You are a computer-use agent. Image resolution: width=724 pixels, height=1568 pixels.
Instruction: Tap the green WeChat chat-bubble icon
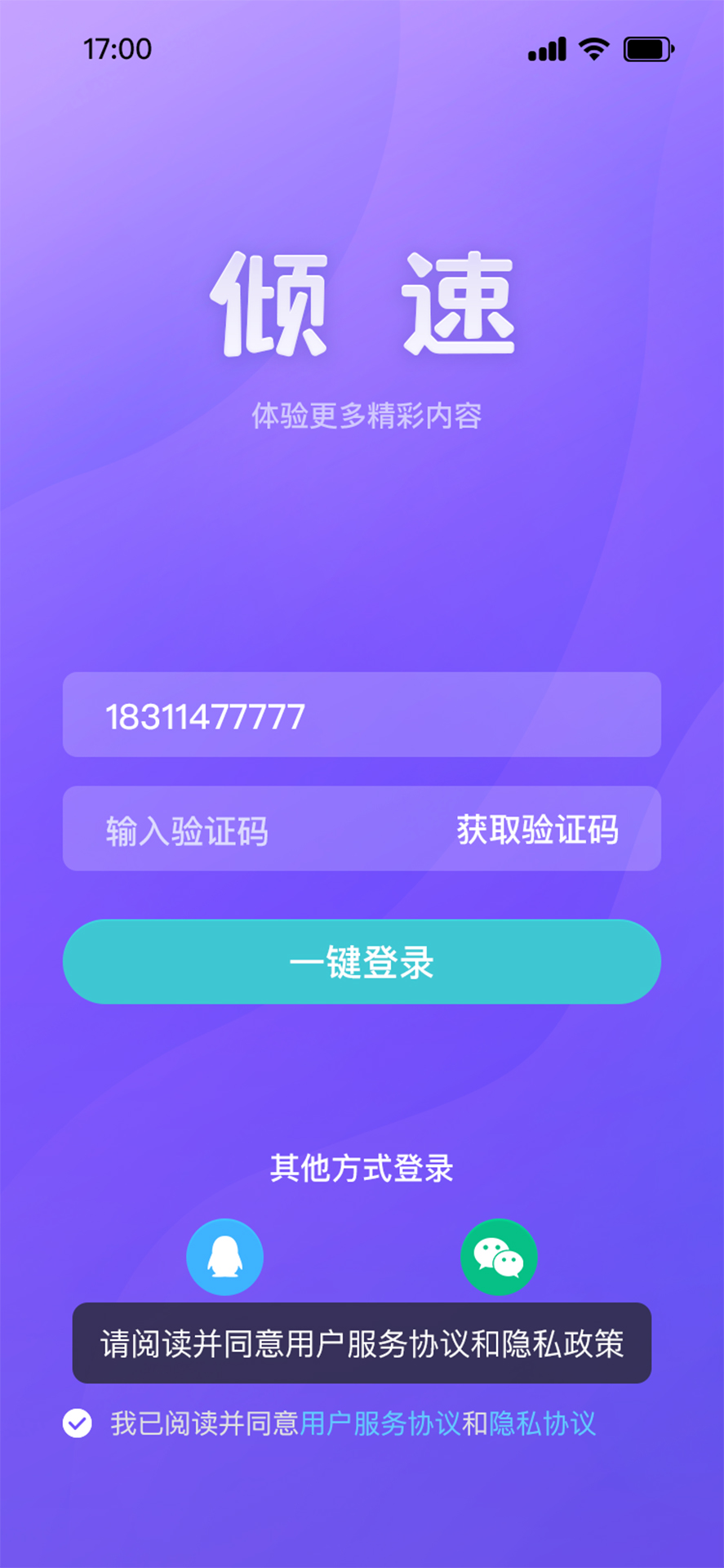[x=499, y=1257]
